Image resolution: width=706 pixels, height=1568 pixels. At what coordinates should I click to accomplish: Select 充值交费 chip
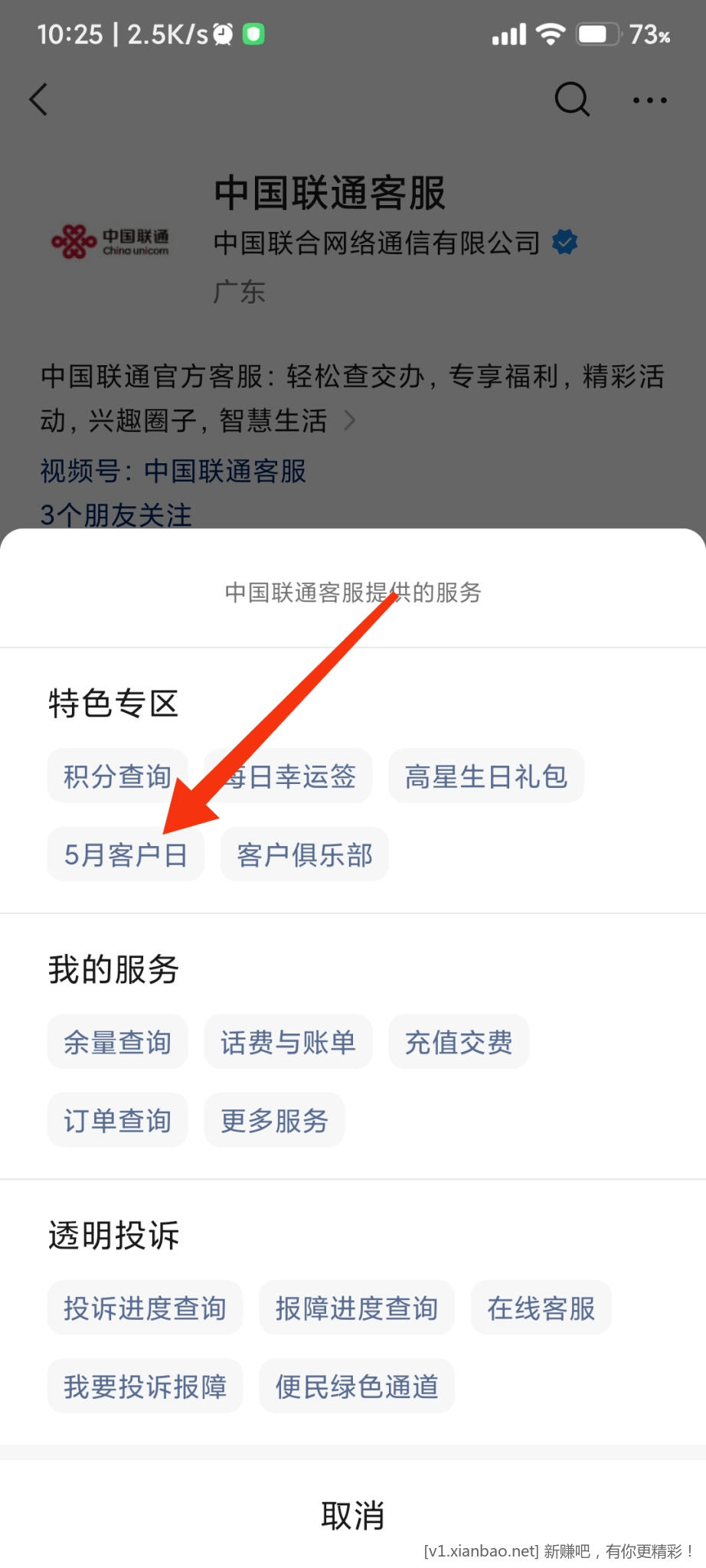(458, 1042)
